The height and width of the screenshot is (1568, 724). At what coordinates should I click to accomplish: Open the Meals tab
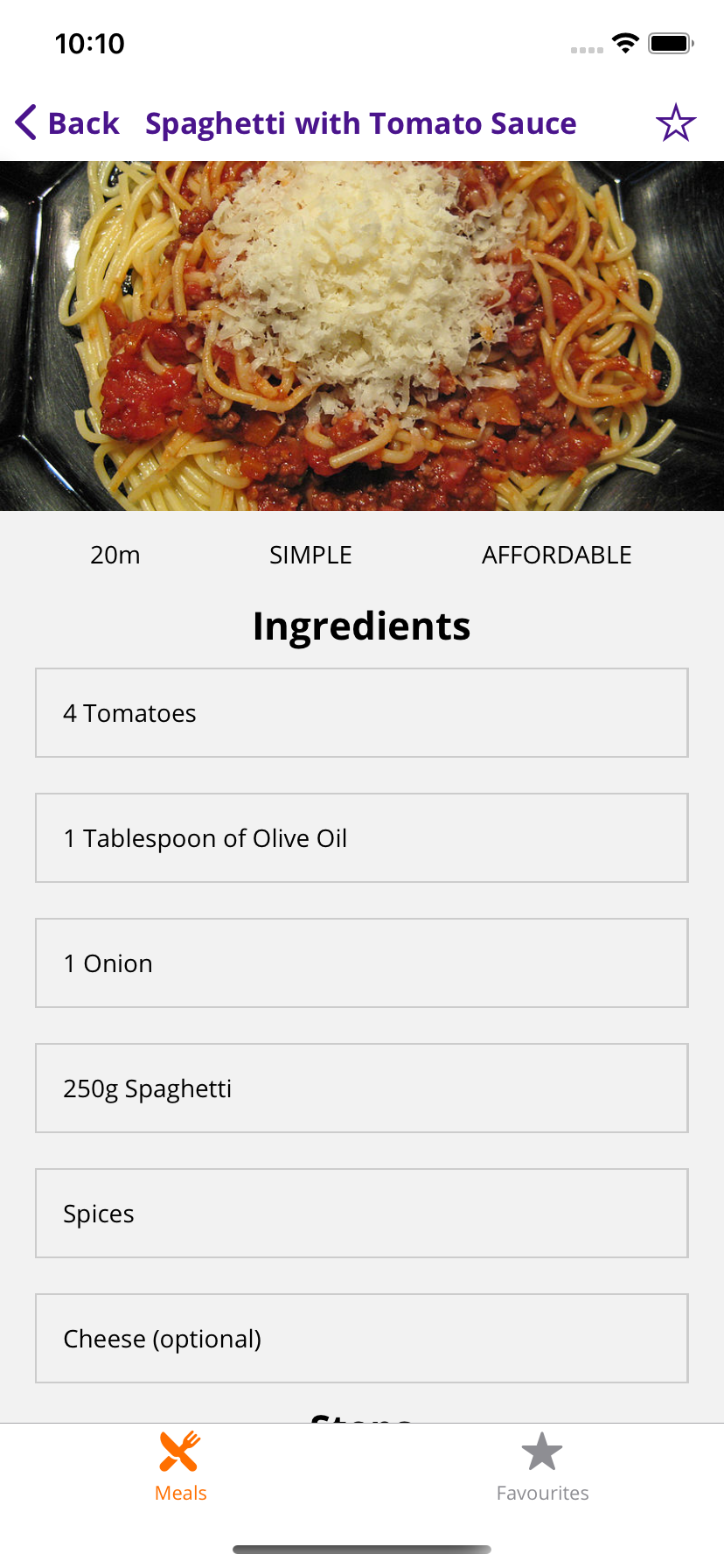coord(178,1466)
